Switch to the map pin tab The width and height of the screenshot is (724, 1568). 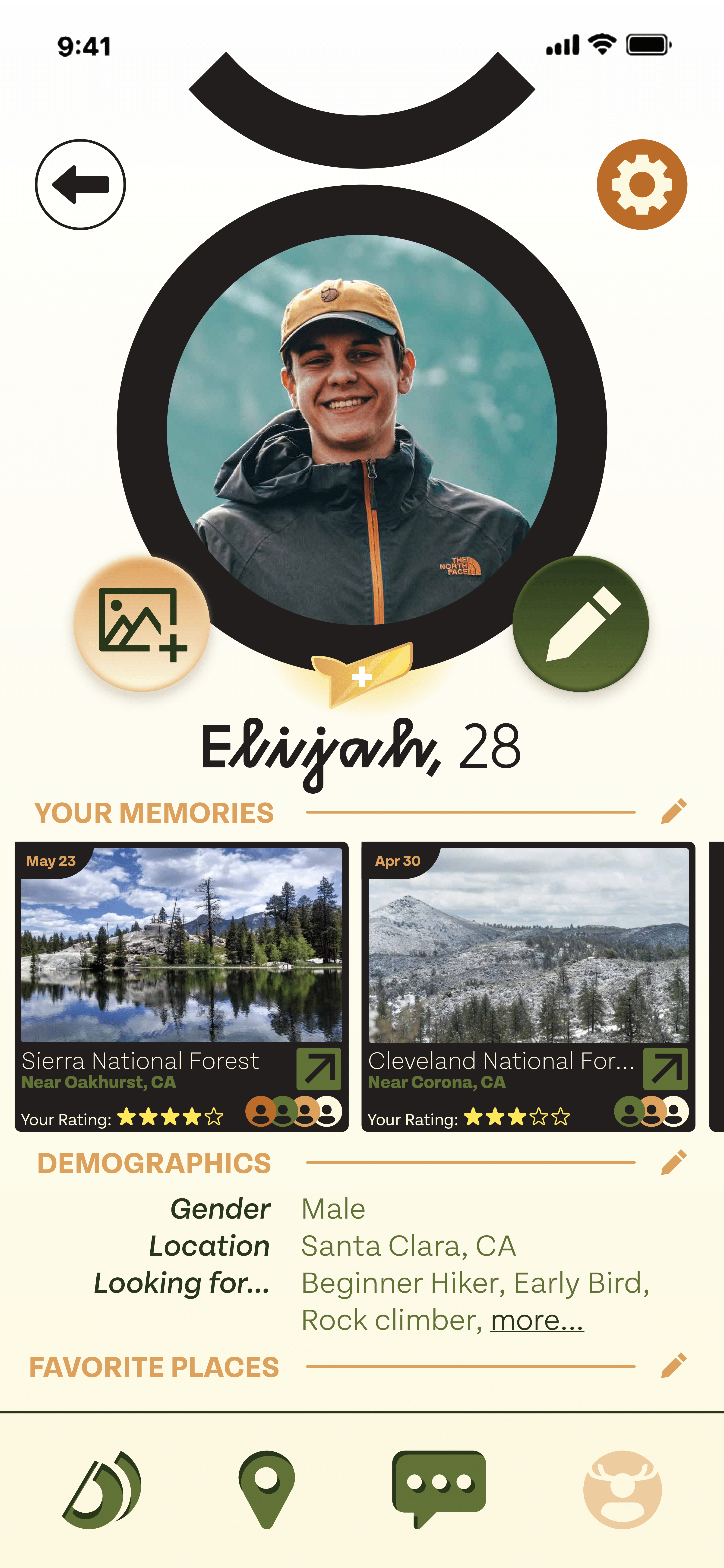tap(266, 1489)
